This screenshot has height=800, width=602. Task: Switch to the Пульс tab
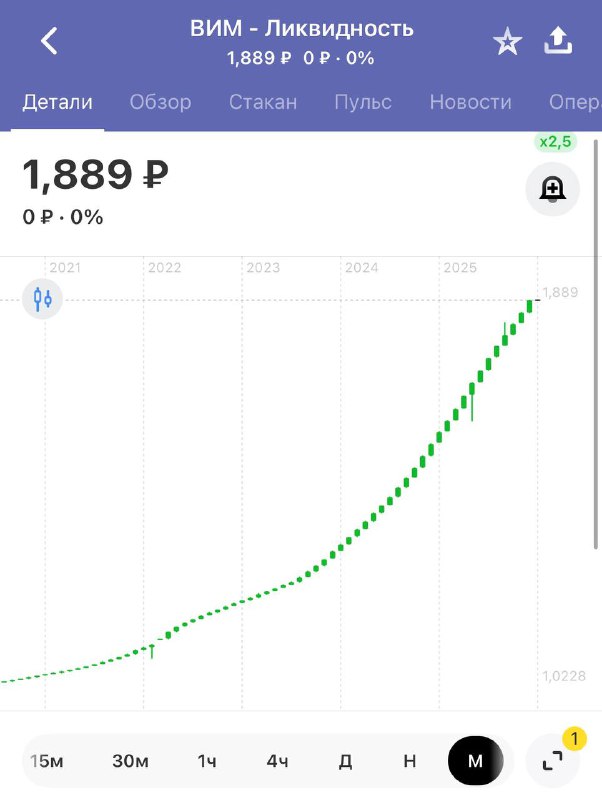click(x=363, y=102)
